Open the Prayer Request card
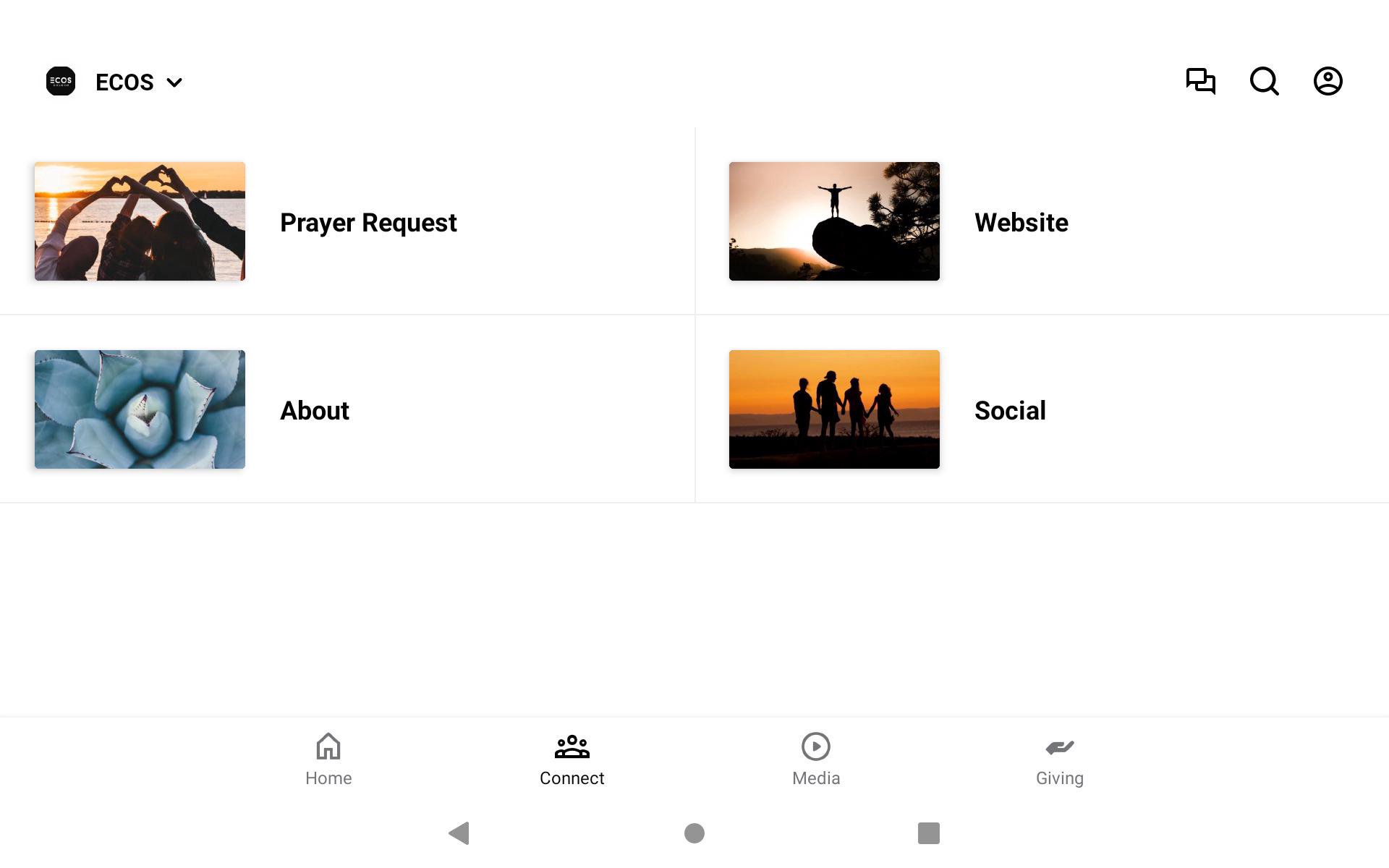This screenshot has height=868, width=1389. coord(347,221)
